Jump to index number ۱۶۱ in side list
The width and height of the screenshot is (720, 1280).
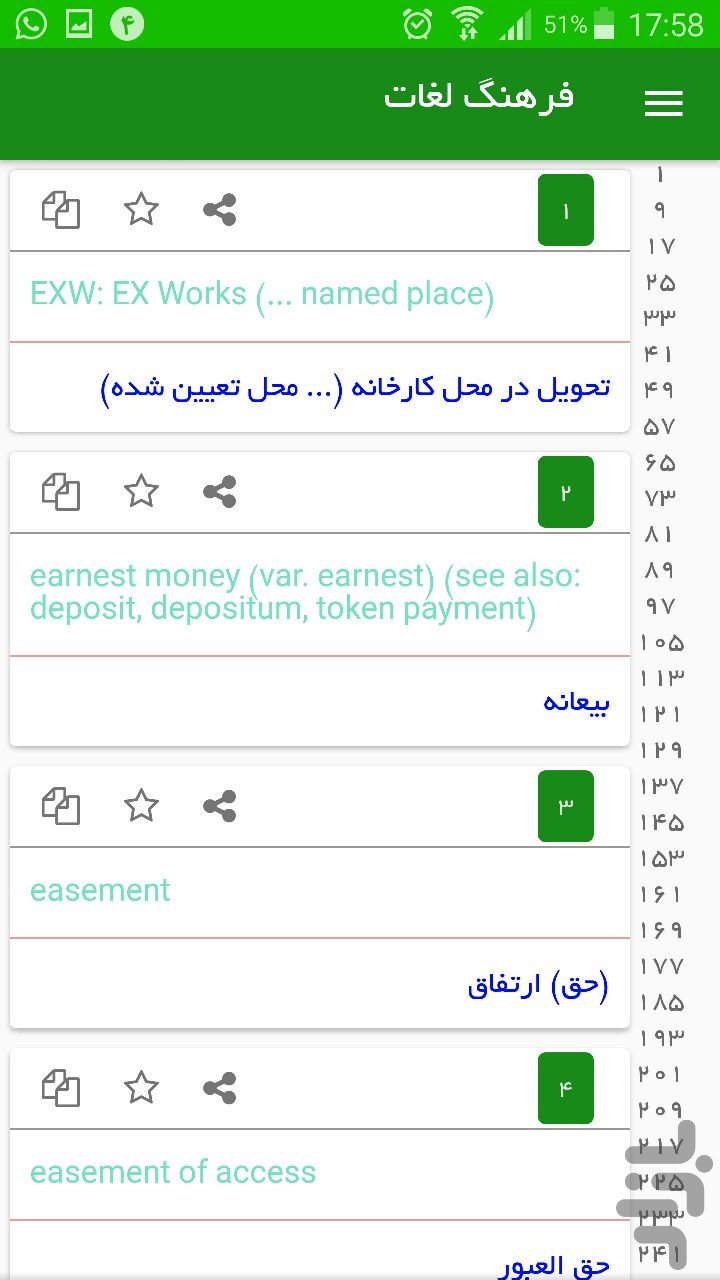661,894
